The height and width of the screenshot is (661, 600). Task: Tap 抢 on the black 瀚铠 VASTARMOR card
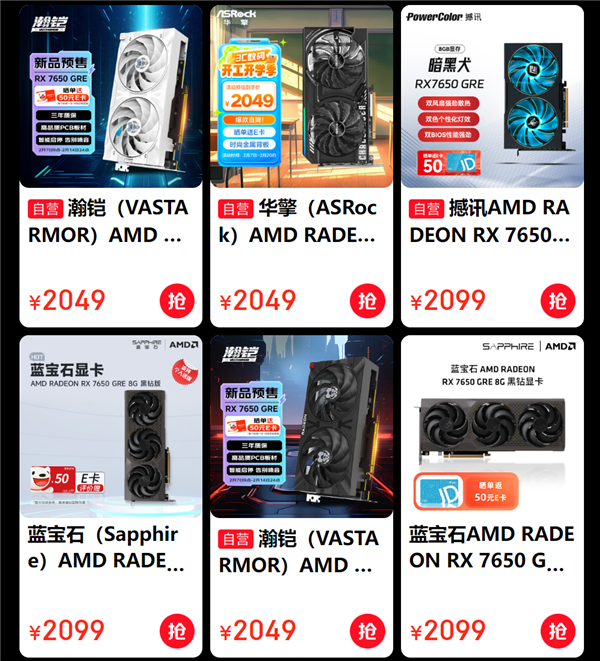tap(367, 630)
